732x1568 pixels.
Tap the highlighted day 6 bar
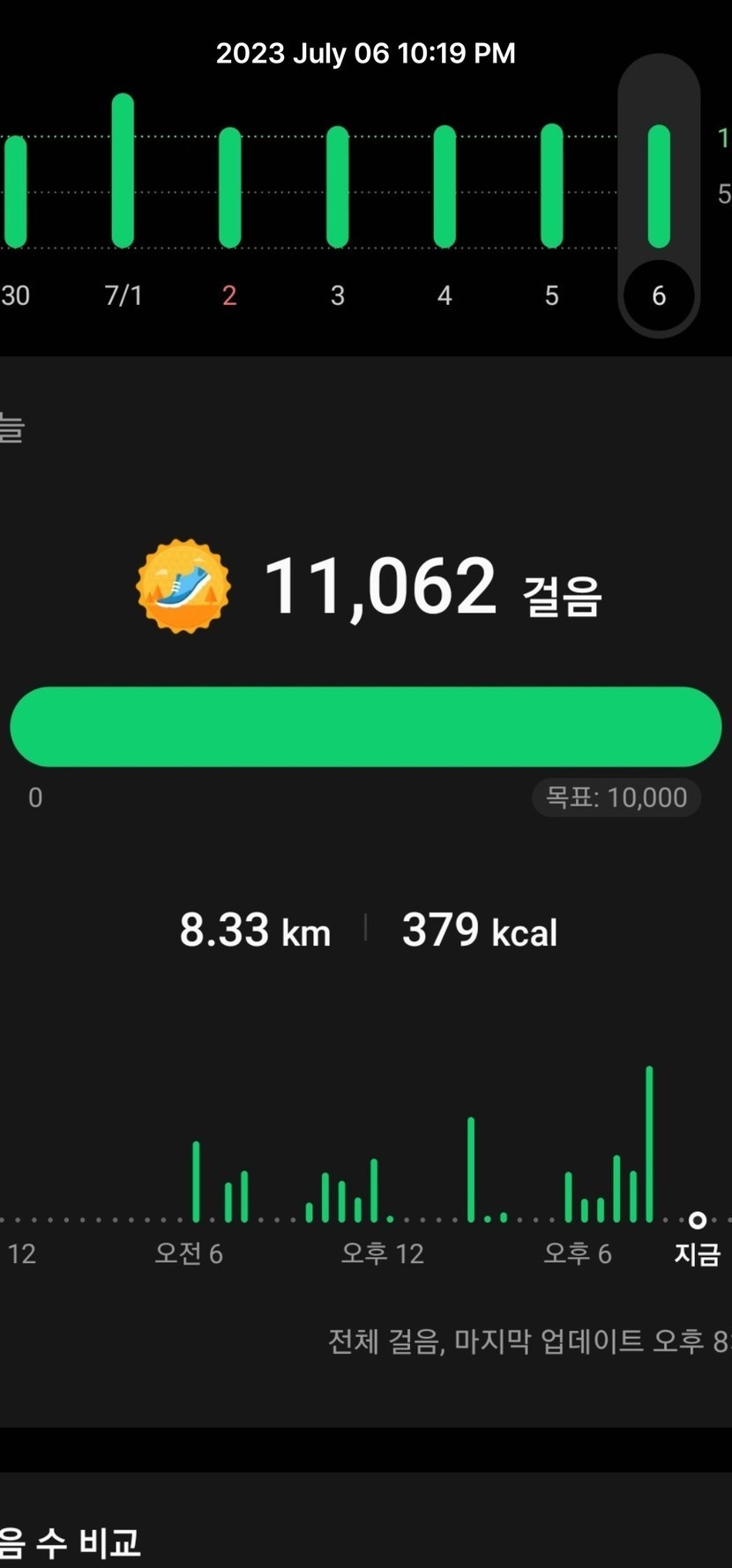pos(659,186)
